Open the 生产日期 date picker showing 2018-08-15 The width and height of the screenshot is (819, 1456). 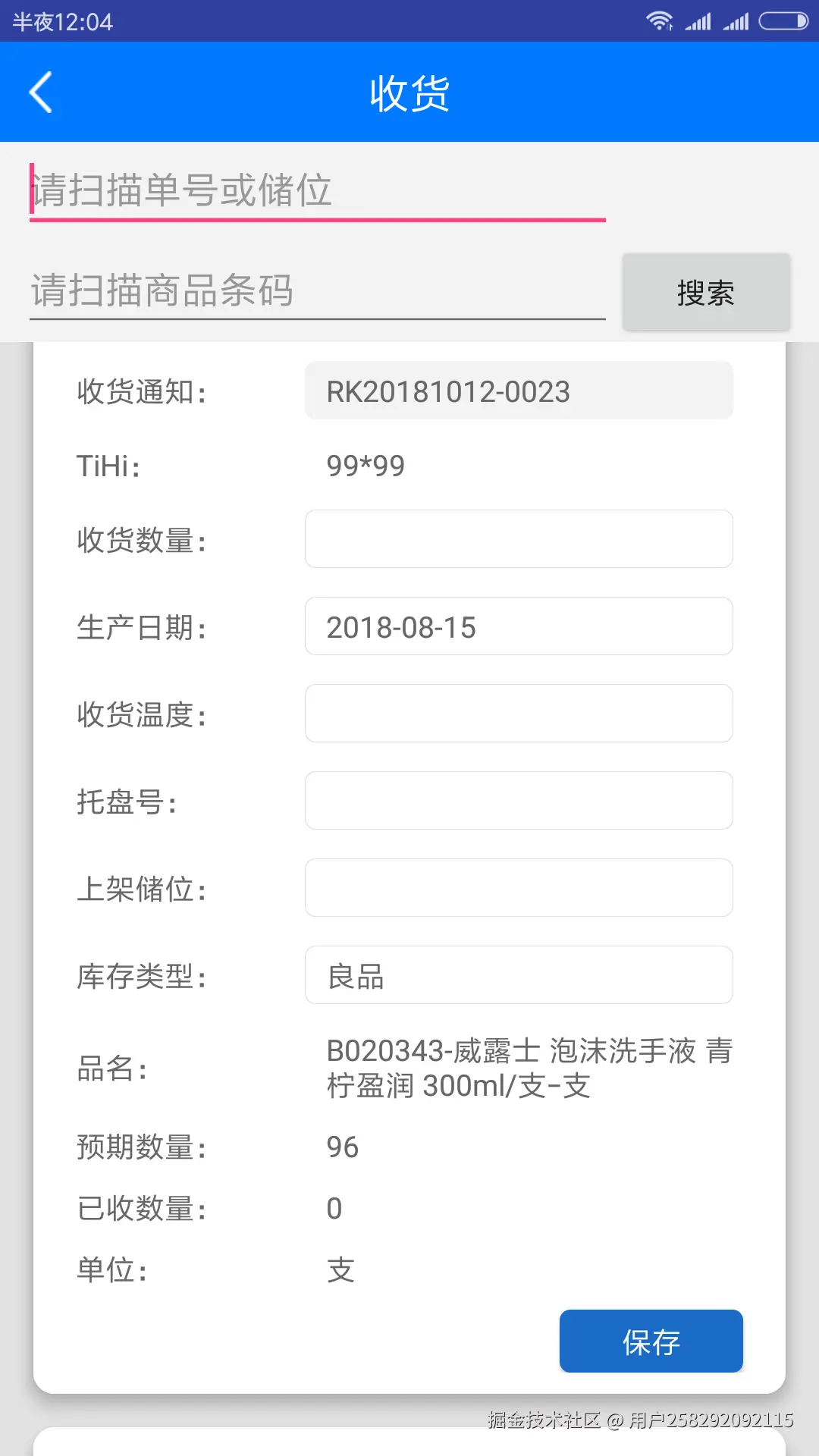[x=518, y=626]
